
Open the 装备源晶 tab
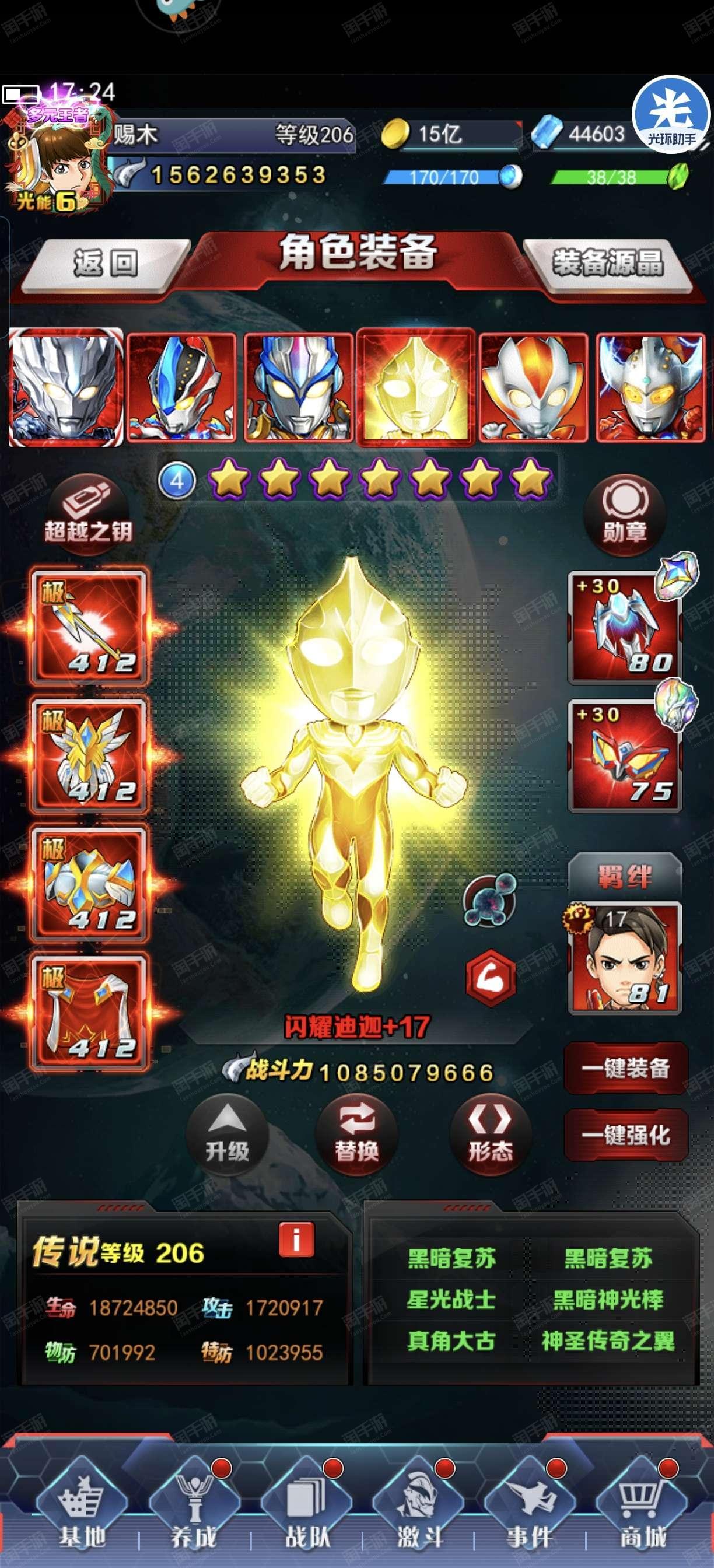607,264
